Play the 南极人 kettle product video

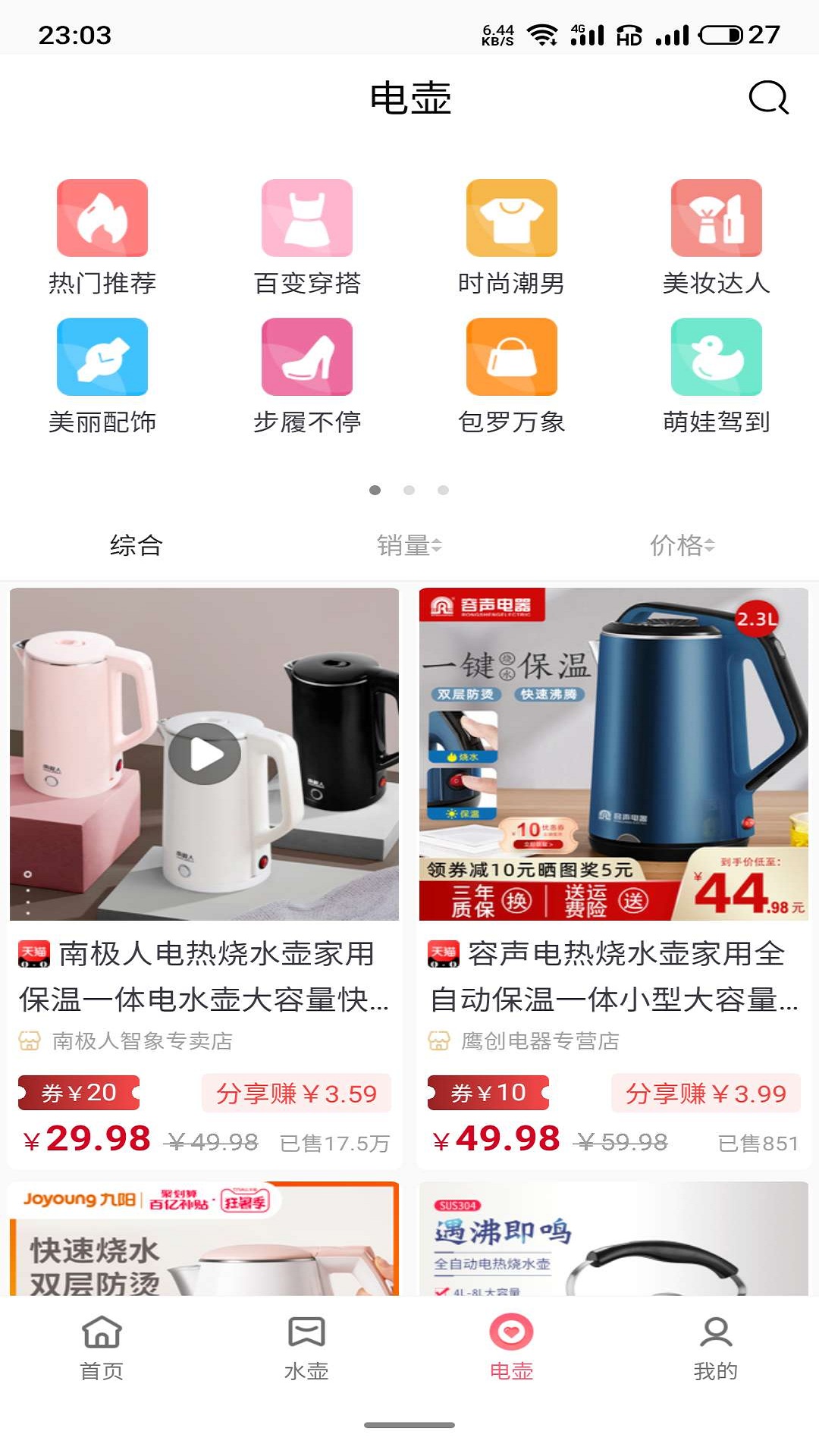tap(205, 755)
